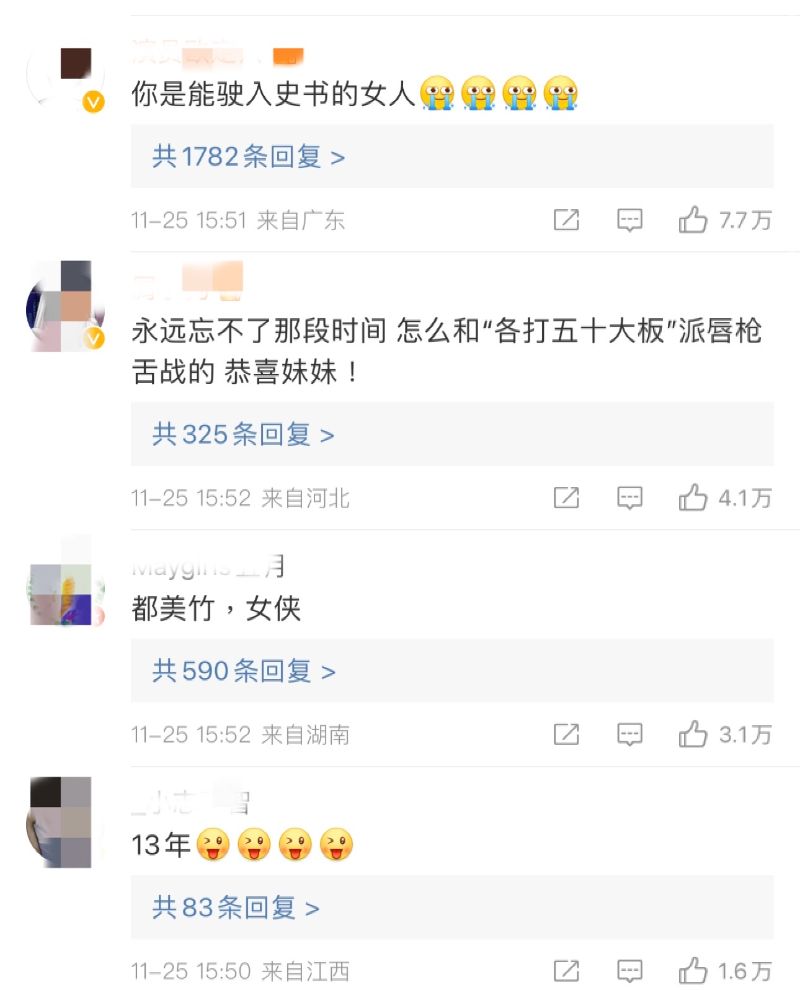Repost the 13年 comment
Image resolution: width=800 pixels, height=990 pixels.
[566, 971]
